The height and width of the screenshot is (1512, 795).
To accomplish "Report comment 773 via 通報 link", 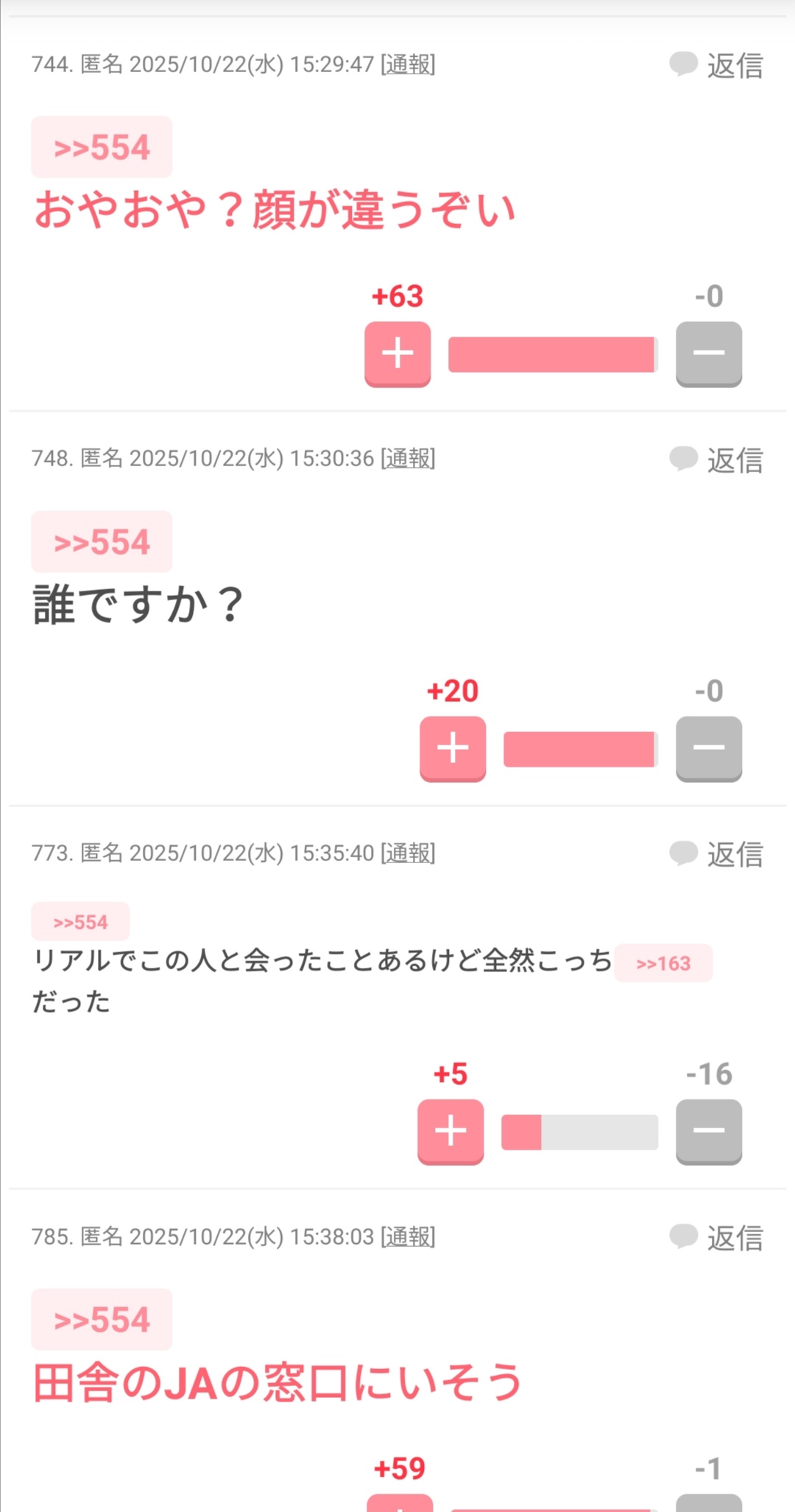I will [408, 854].
